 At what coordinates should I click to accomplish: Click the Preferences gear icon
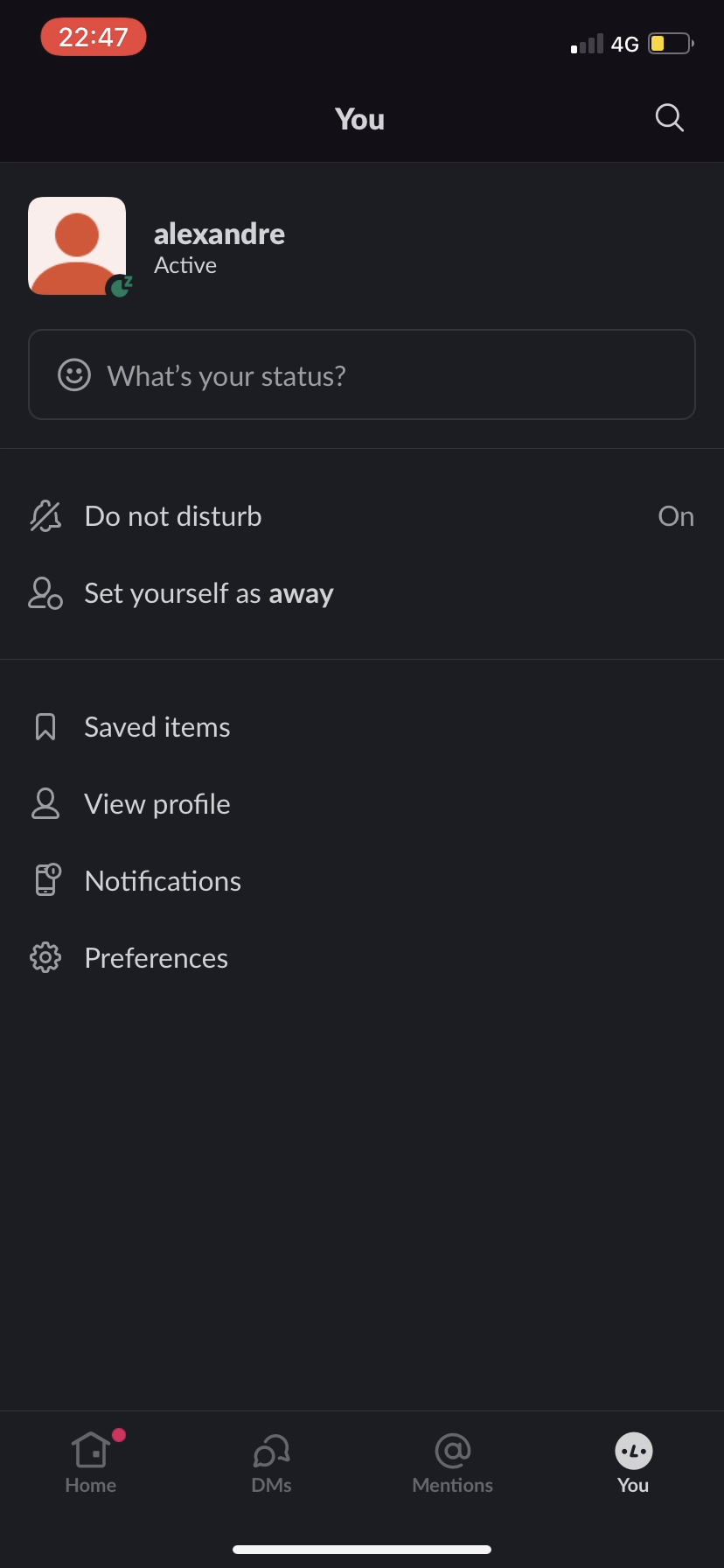tap(45, 956)
